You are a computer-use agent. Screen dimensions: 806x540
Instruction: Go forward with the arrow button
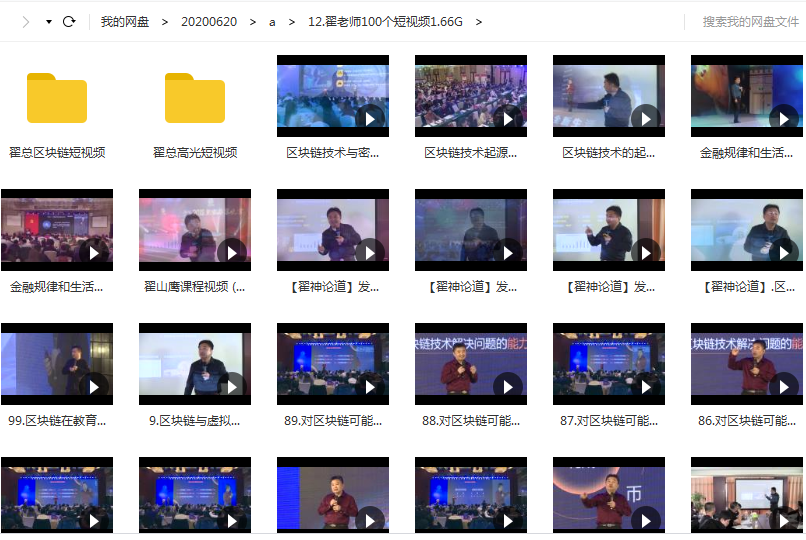(25, 21)
